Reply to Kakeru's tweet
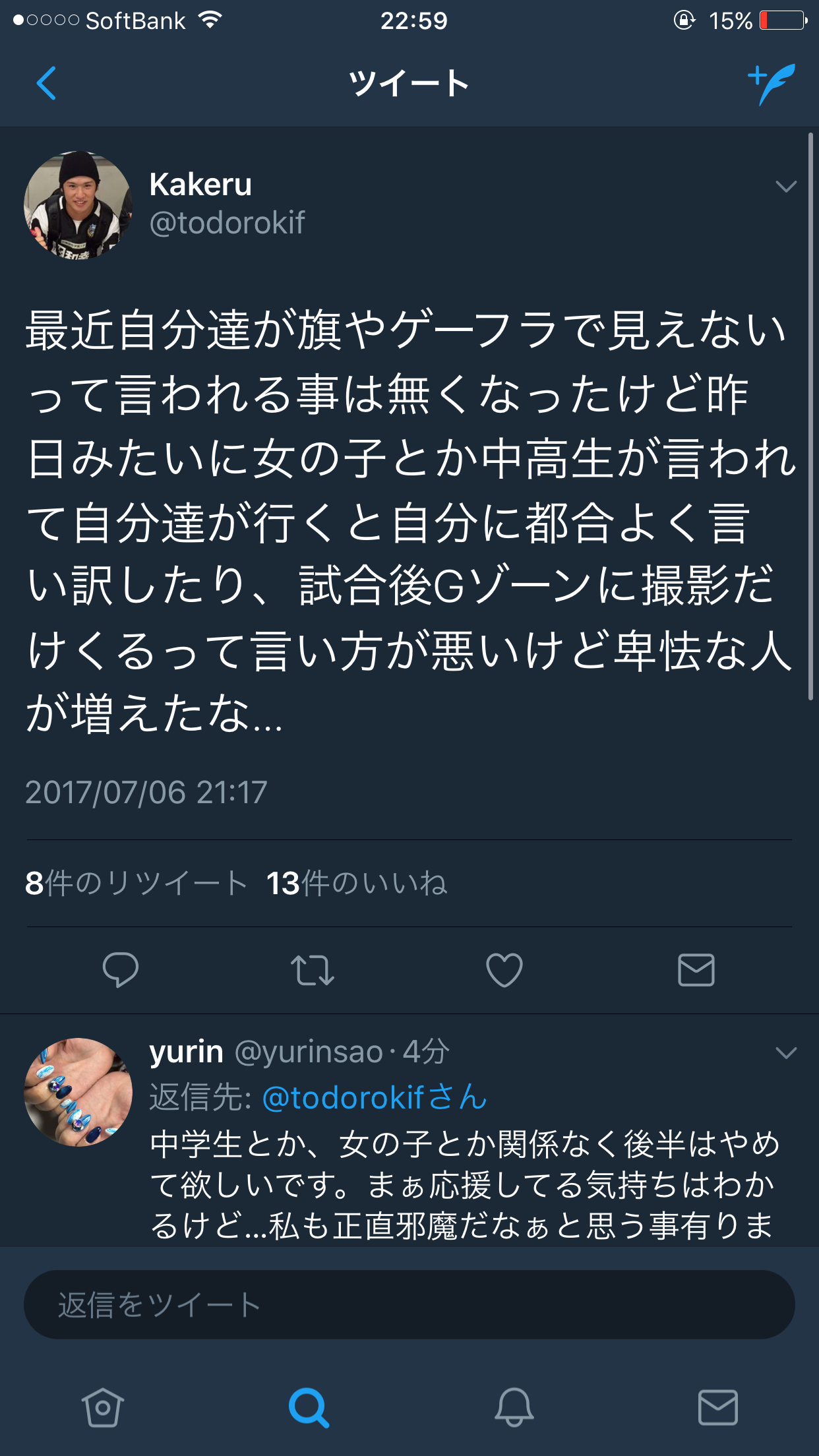Viewport: 819px width, 1456px height. [x=121, y=970]
